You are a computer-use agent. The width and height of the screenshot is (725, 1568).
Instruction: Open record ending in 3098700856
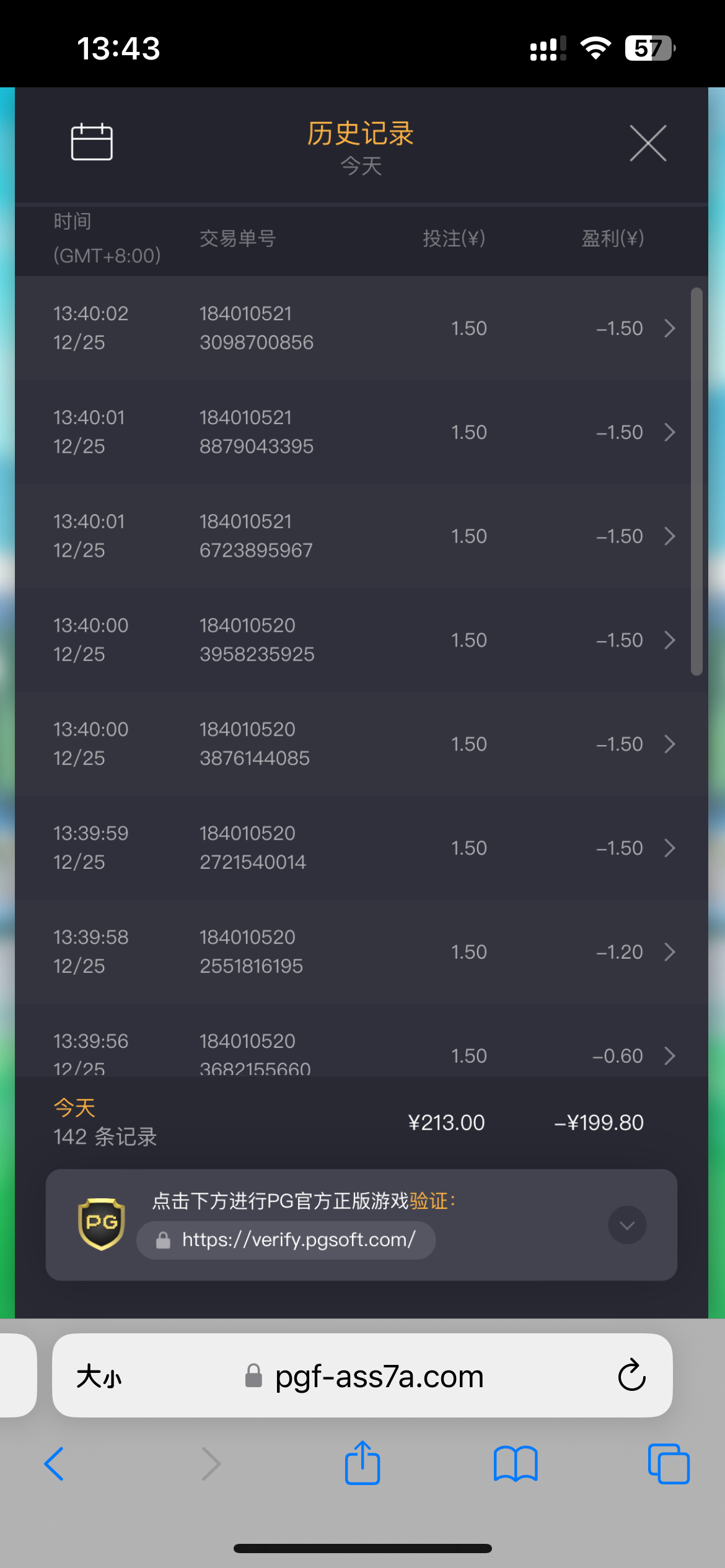point(361,328)
